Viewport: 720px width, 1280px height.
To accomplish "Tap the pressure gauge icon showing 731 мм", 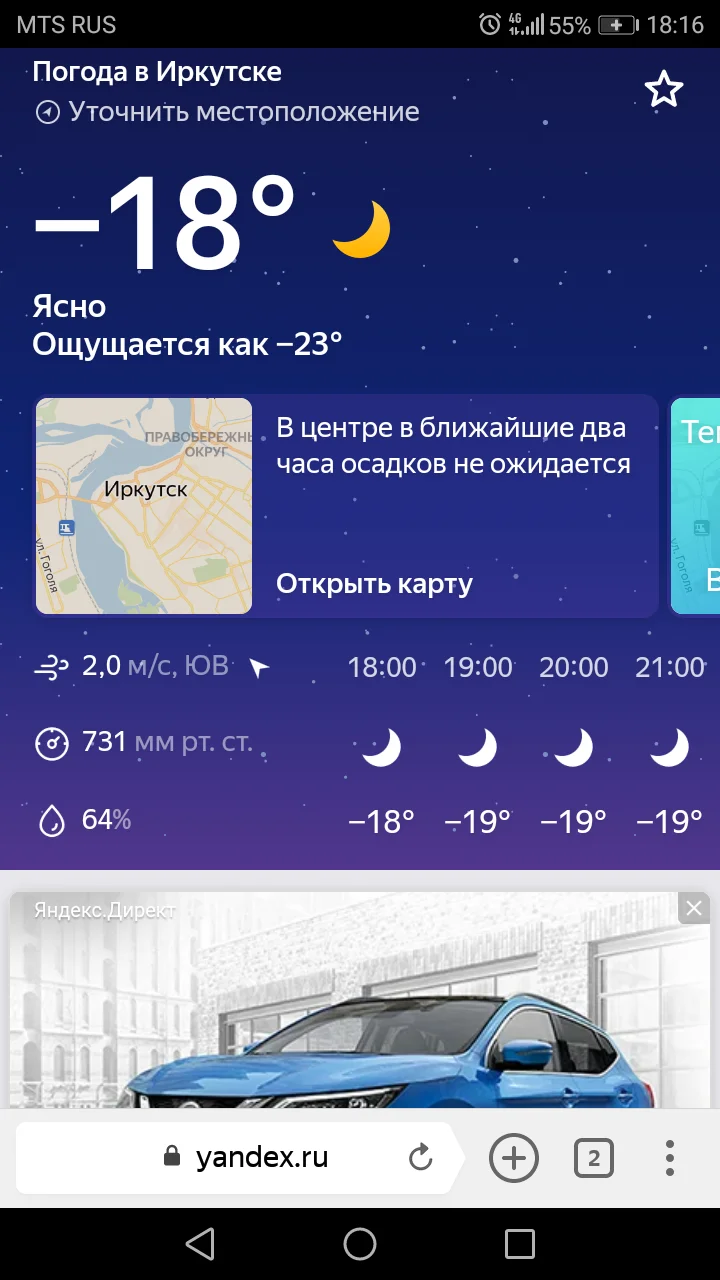I will [51, 742].
